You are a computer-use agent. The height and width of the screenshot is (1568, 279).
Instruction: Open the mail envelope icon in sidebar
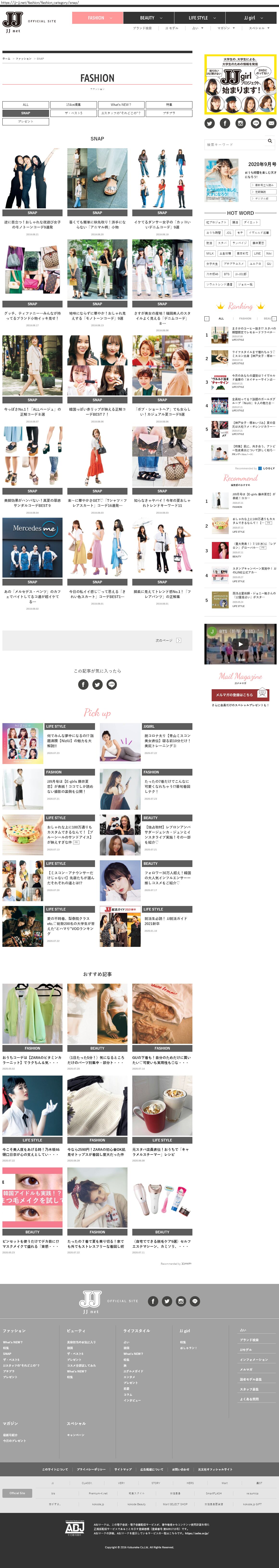click(x=271, y=123)
